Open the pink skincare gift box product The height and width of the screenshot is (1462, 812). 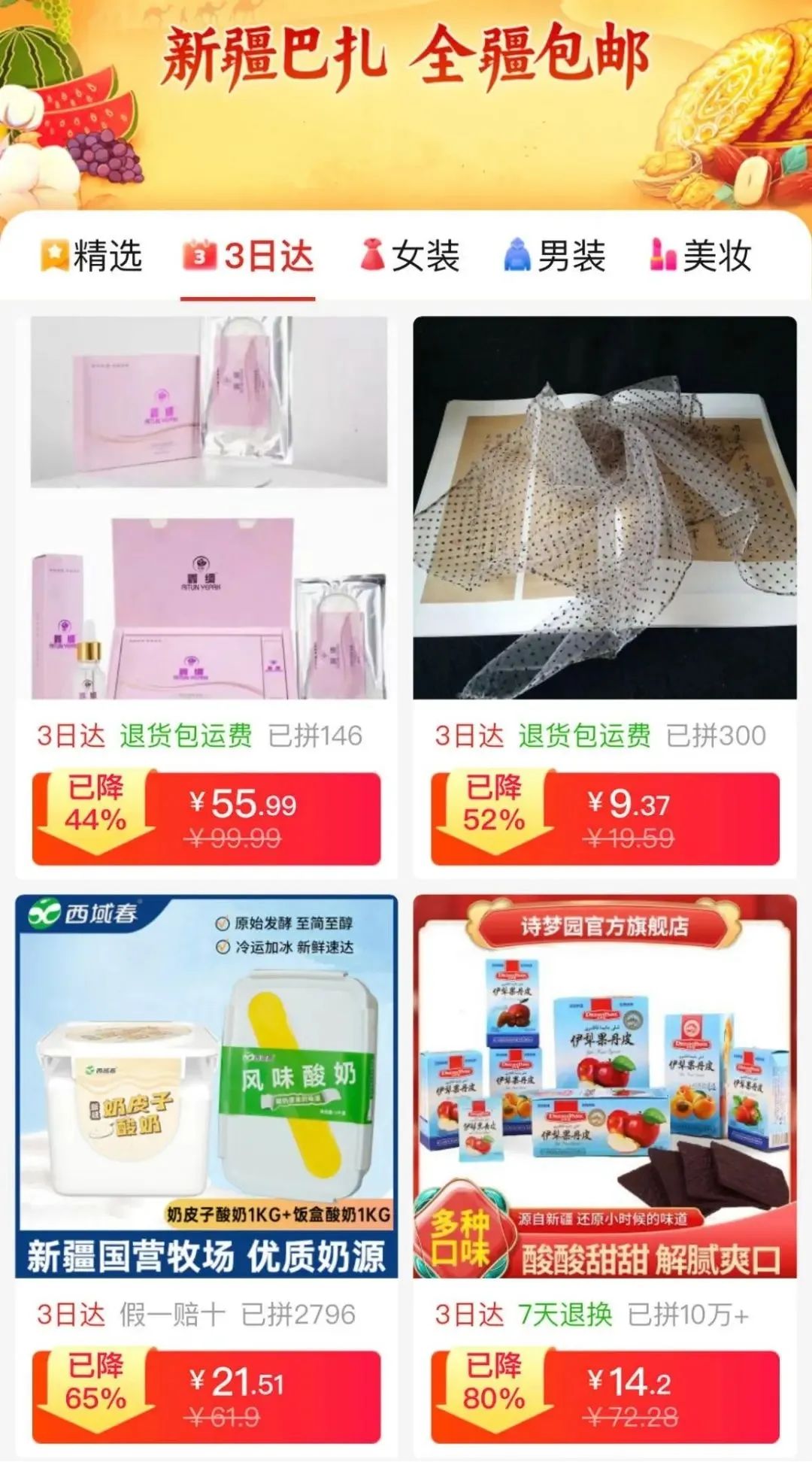[208, 508]
